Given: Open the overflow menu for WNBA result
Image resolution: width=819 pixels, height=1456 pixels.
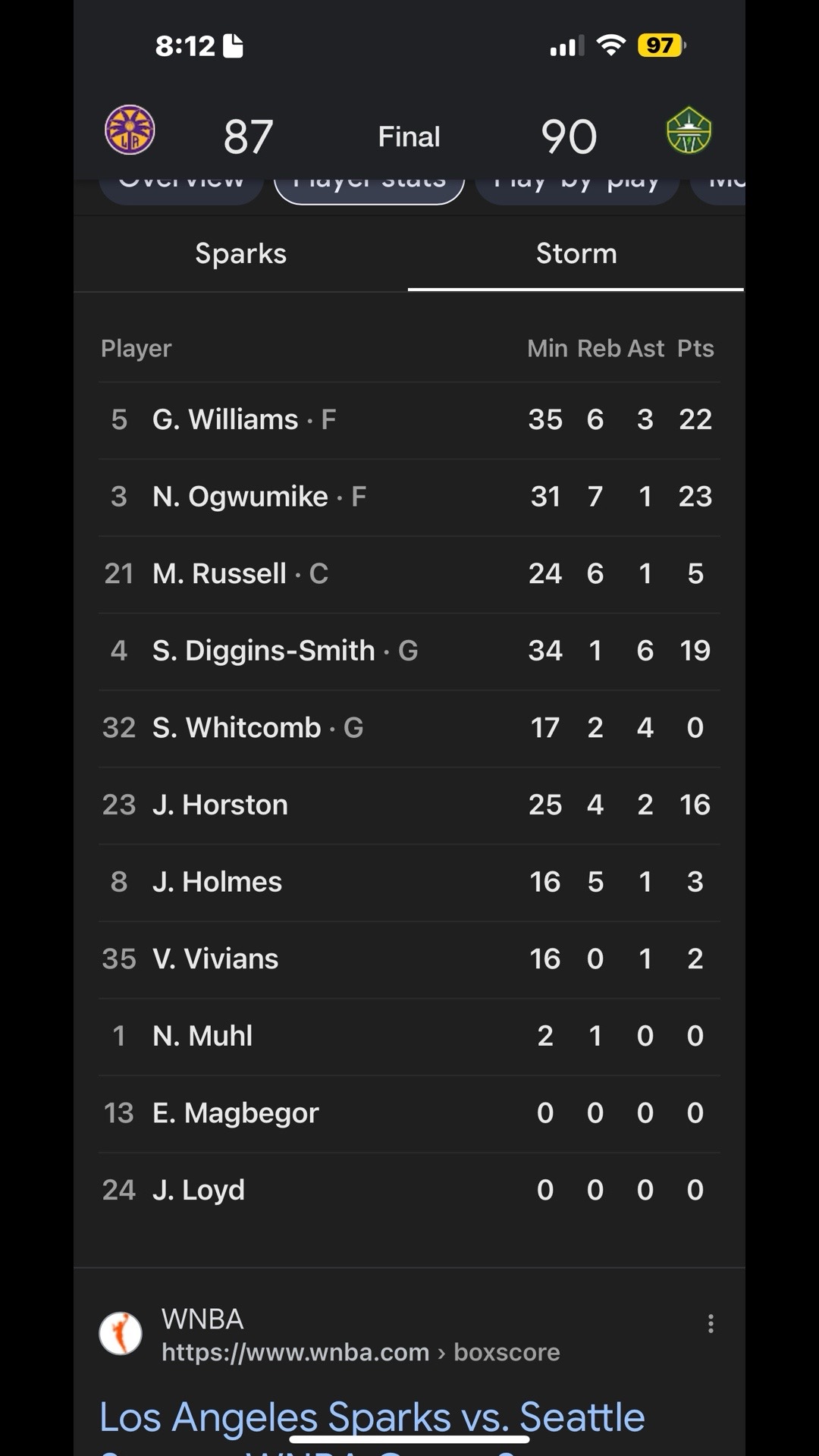Looking at the screenshot, I should [711, 1324].
